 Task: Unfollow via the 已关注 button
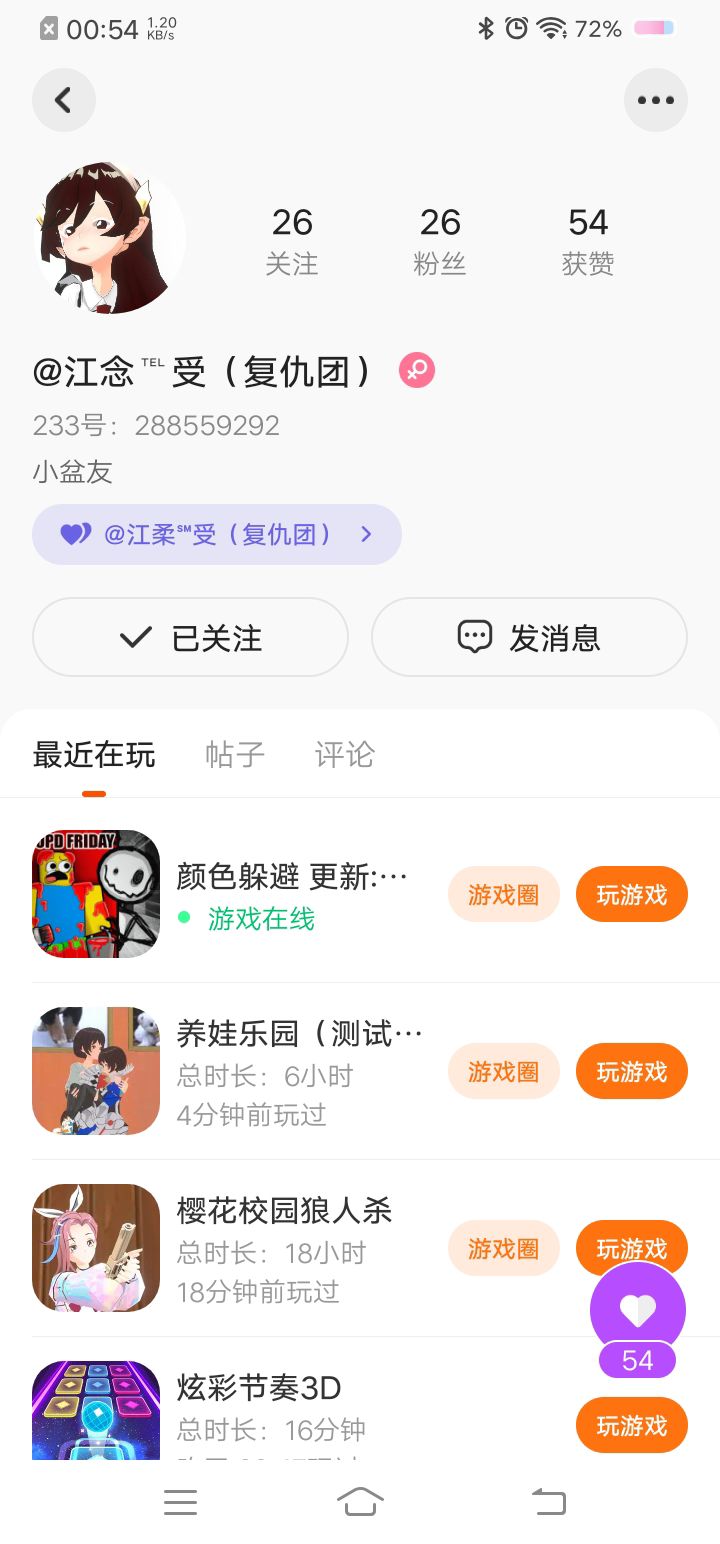coord(190,637)
